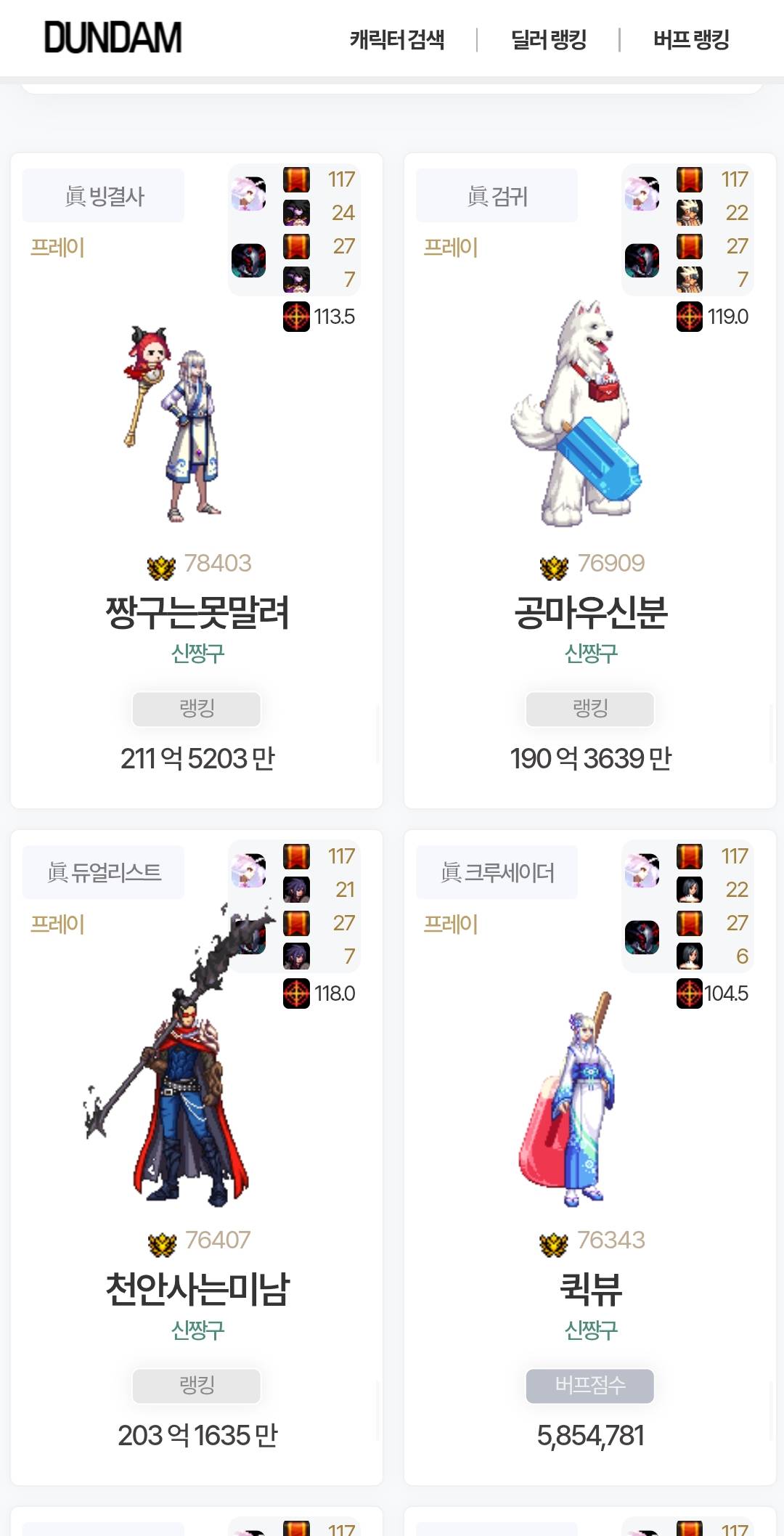Open character card 천안사는미남
Screen dimensions: 784x1536
(x=197, y=1288)
